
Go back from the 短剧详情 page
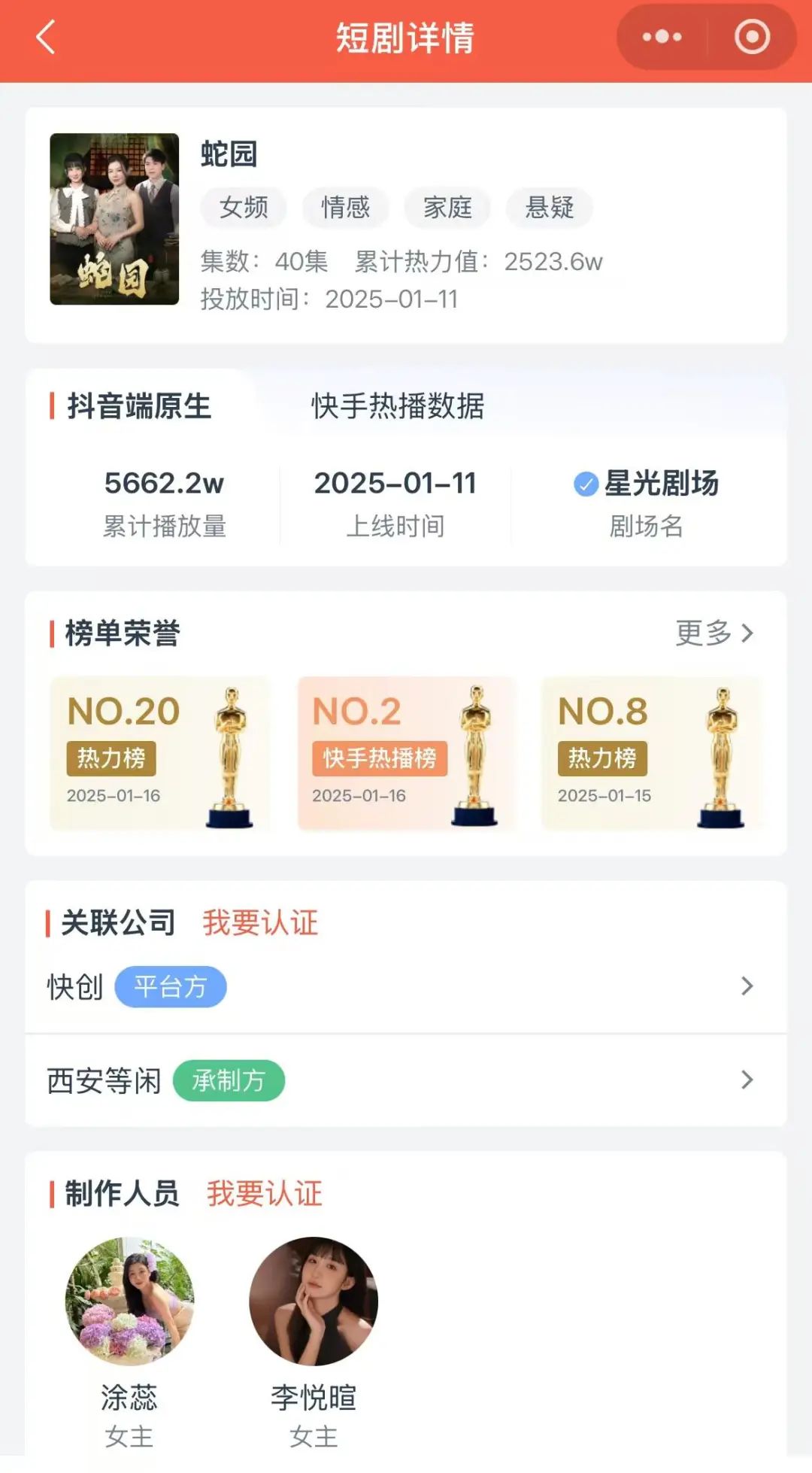click(46, 38)
